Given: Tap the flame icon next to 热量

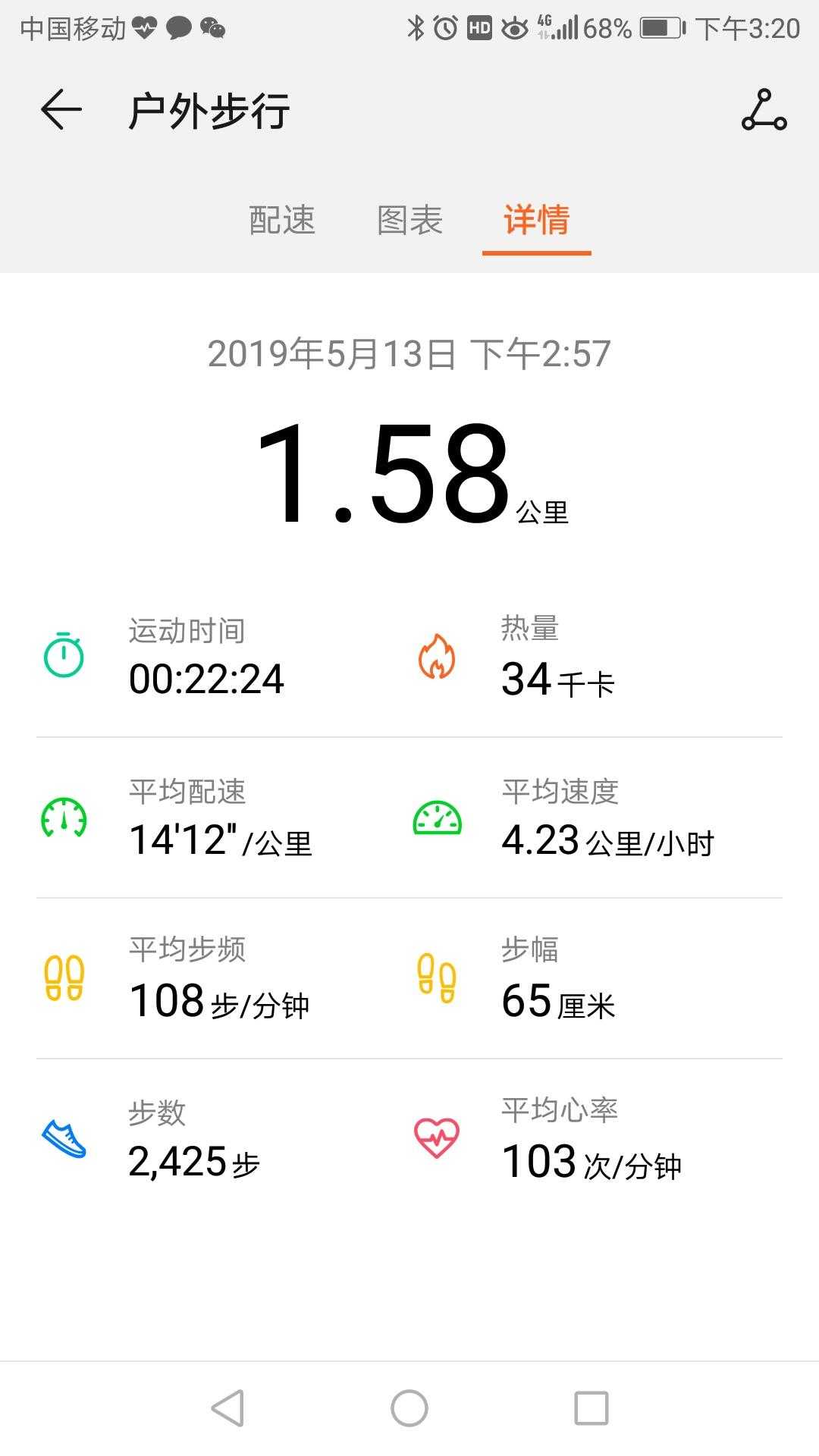Looking at the screenshot, I should (436, 656).
